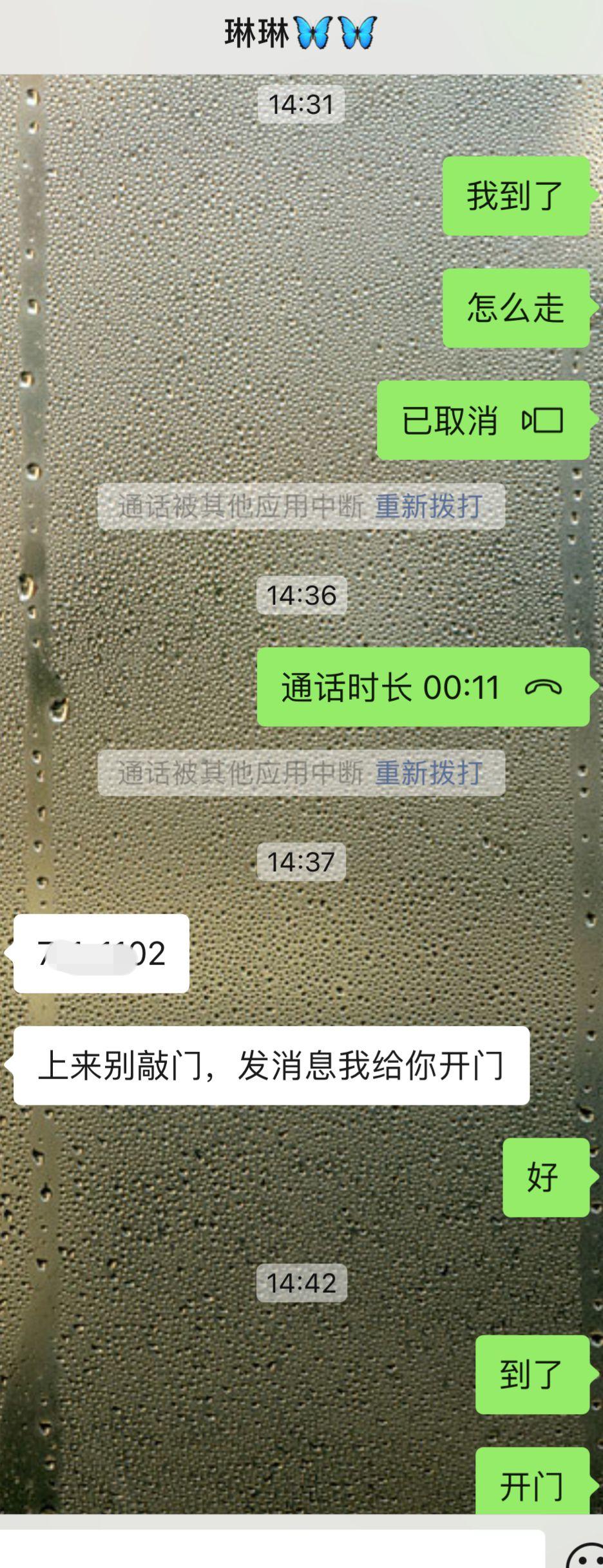Open the emoji picker
The height and width of the screenshot is (1568, 603).
[585, 1554]
